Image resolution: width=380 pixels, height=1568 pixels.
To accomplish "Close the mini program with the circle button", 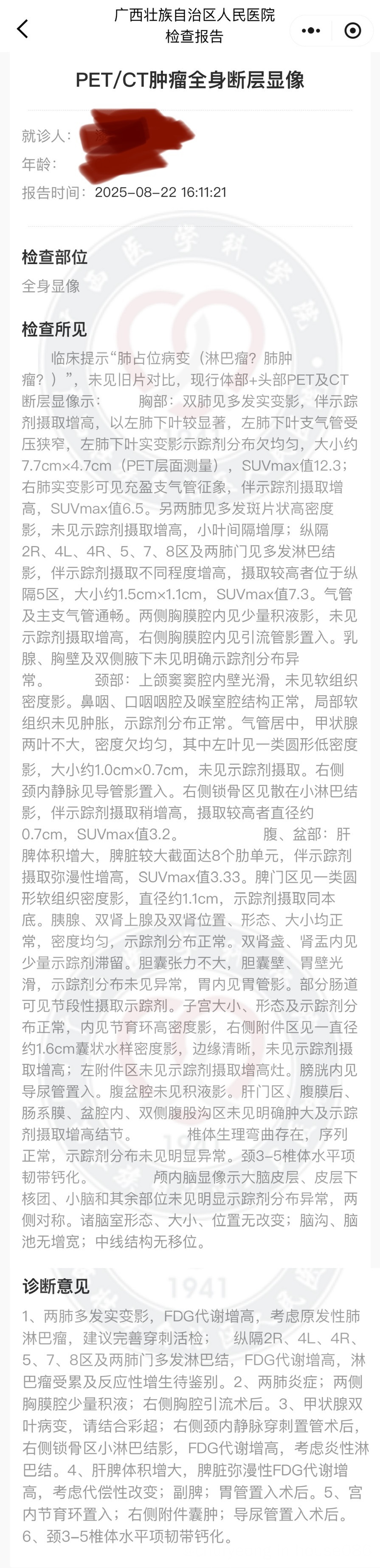I will (352, 31).
